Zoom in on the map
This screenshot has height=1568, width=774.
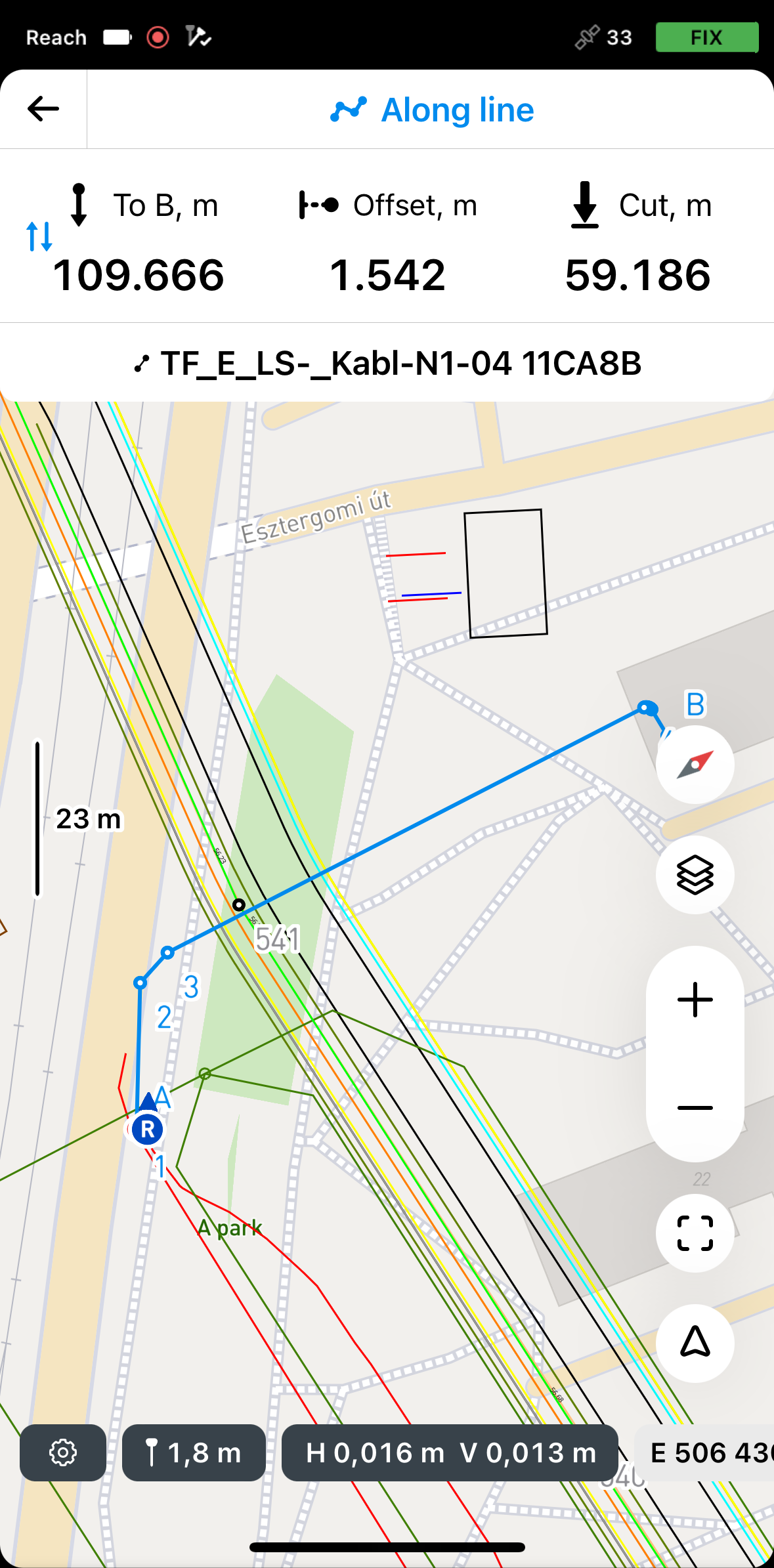[x=695, y=1000]
